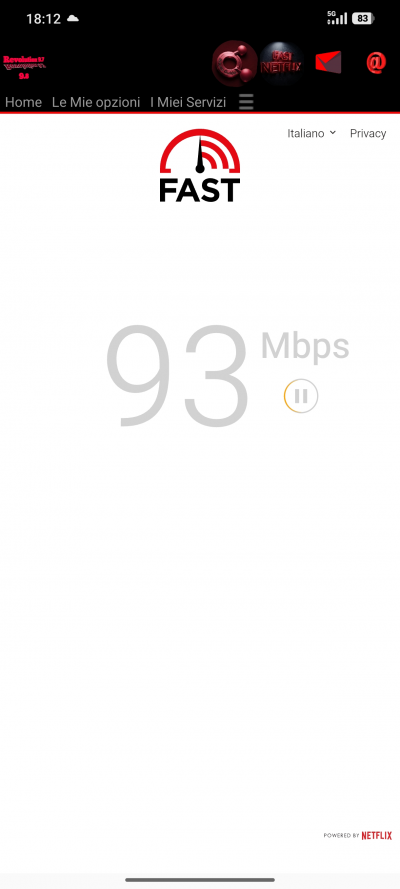Open the Privacy link
Screen dimensions: 400x889
point(368,133)
